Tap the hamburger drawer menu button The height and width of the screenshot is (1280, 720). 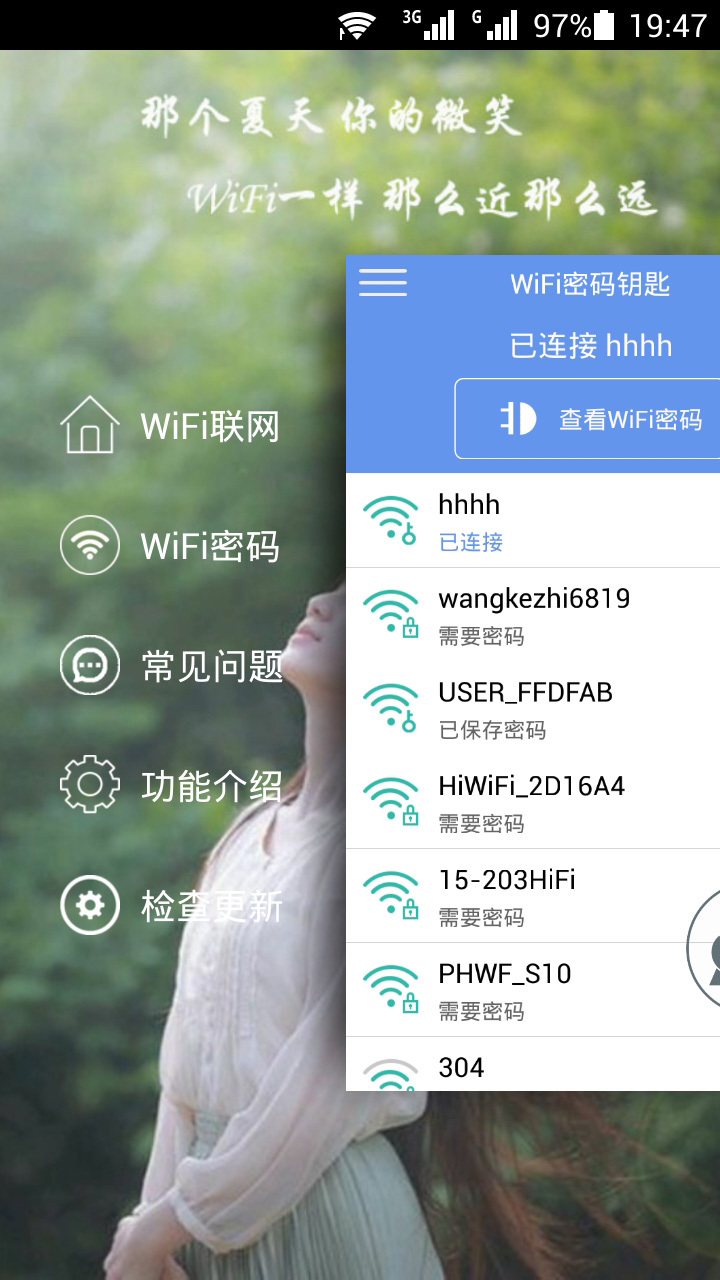[x=383, y=283]
